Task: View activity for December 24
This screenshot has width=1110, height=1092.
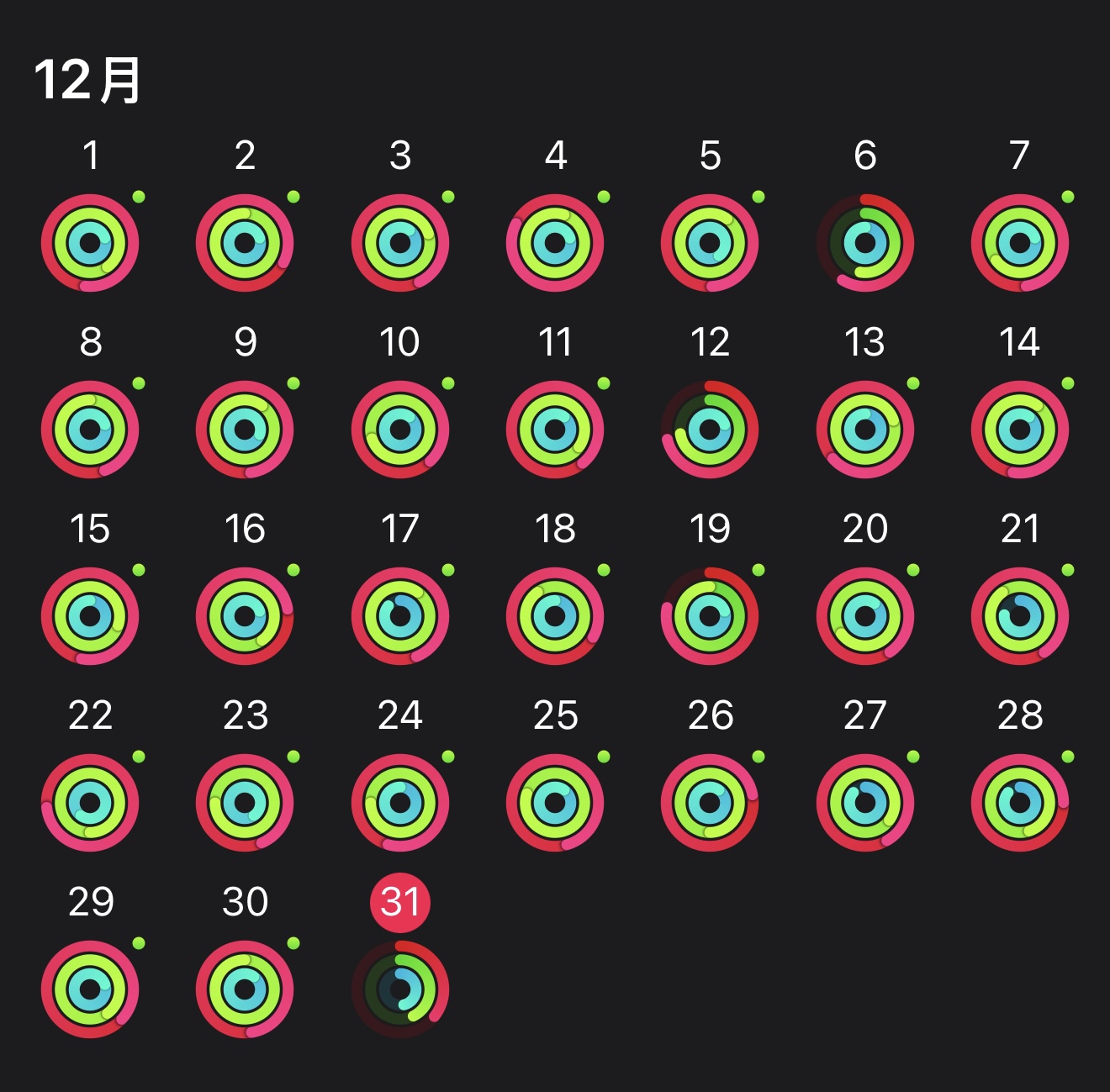Action: pyautogui.click(x=400, y=803)
